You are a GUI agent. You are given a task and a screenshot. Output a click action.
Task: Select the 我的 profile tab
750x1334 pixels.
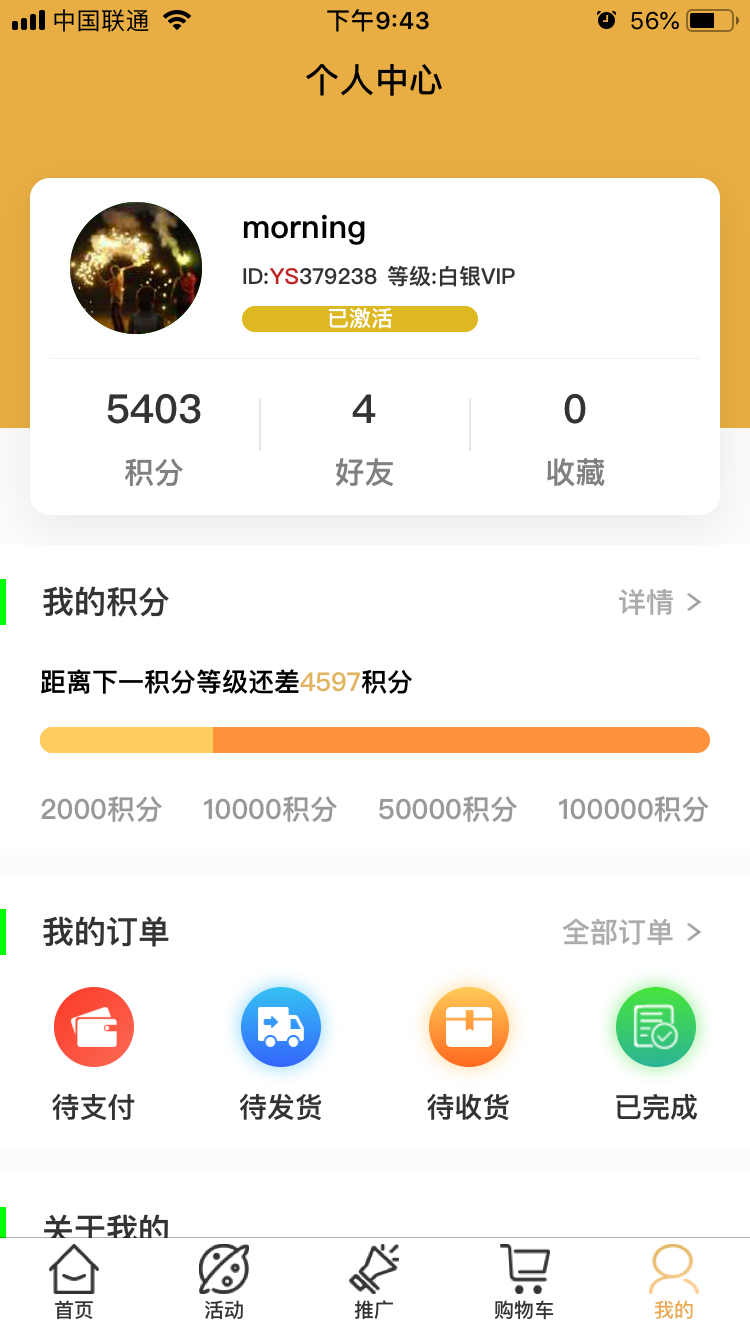pos(673,1280)
